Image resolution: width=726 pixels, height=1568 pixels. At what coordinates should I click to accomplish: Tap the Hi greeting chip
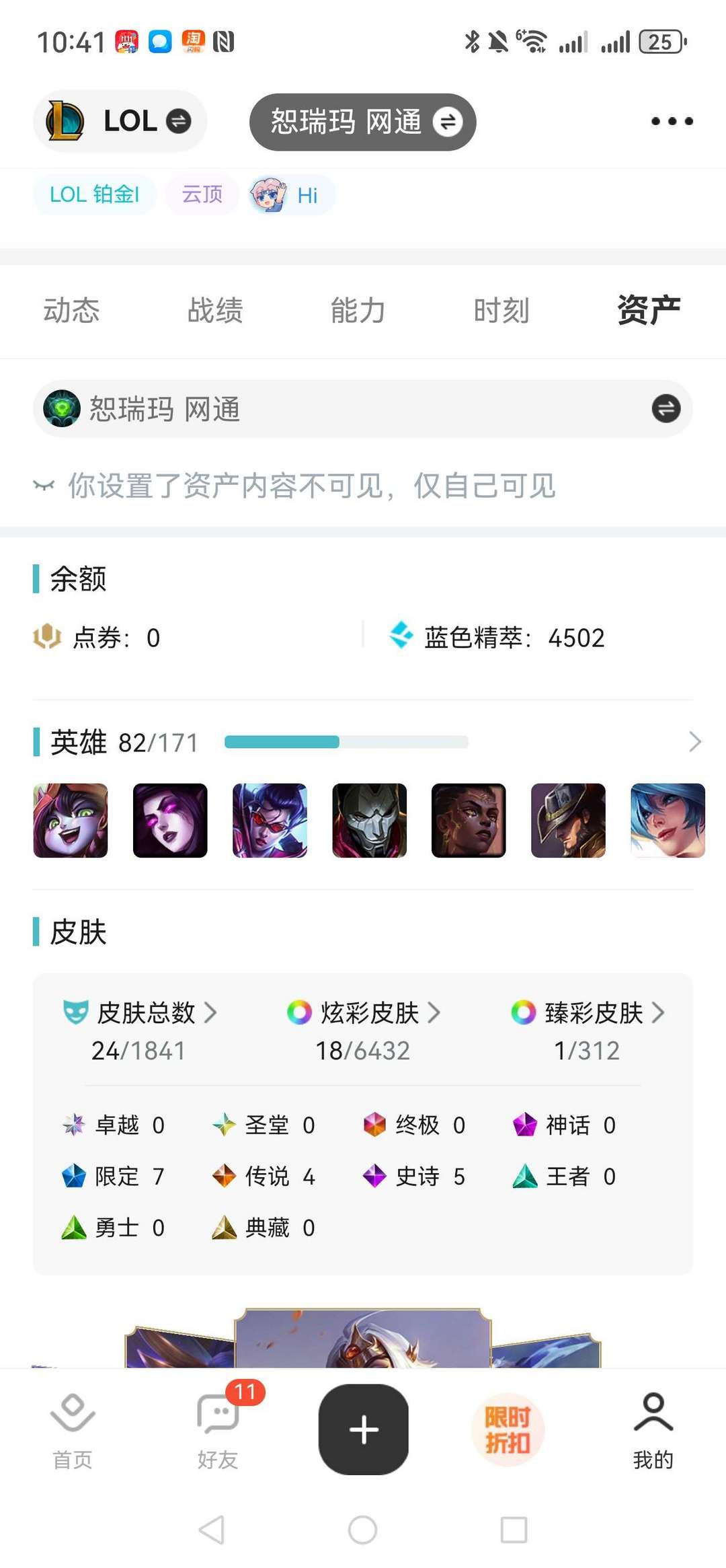[x=292, y=195]
